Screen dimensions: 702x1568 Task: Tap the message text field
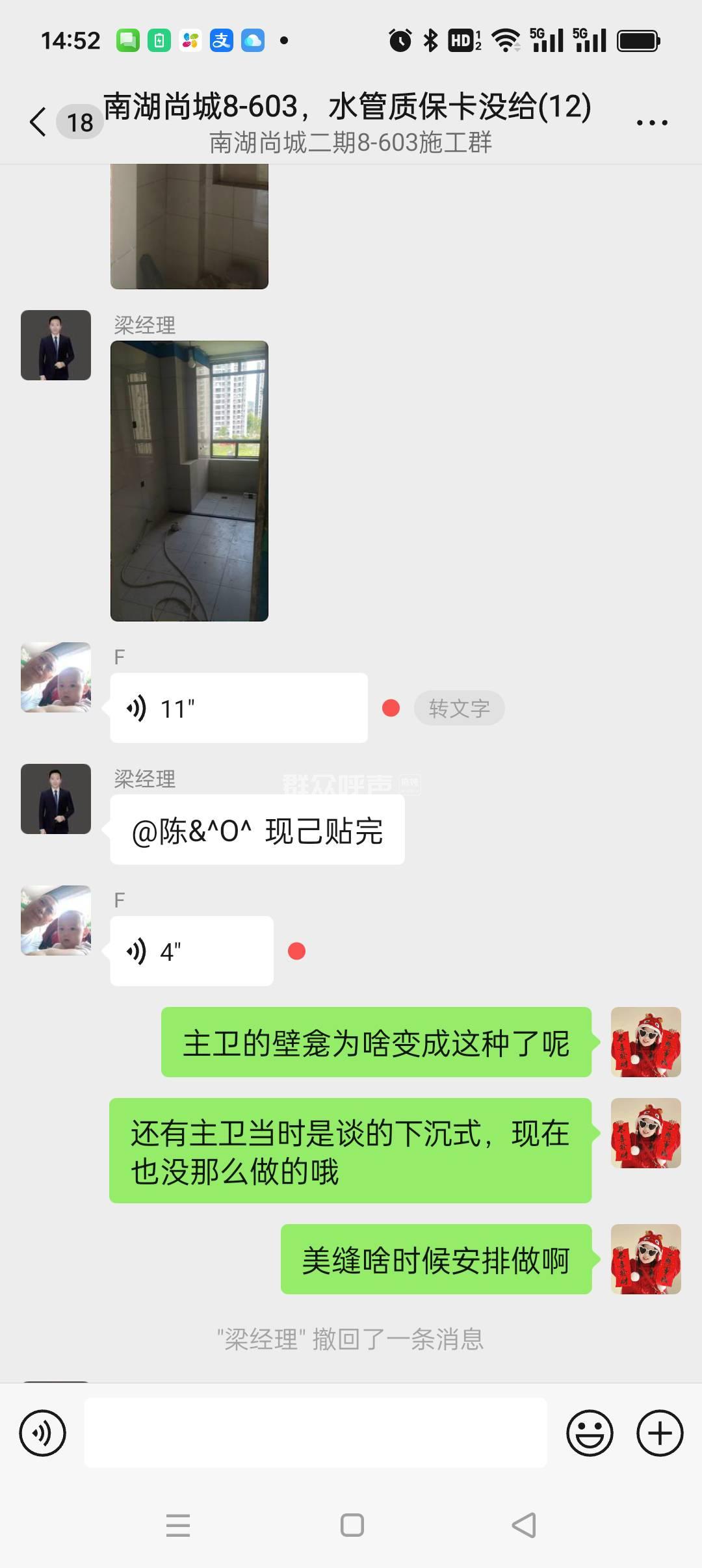pyautogui.click(x=315, y=1433)
